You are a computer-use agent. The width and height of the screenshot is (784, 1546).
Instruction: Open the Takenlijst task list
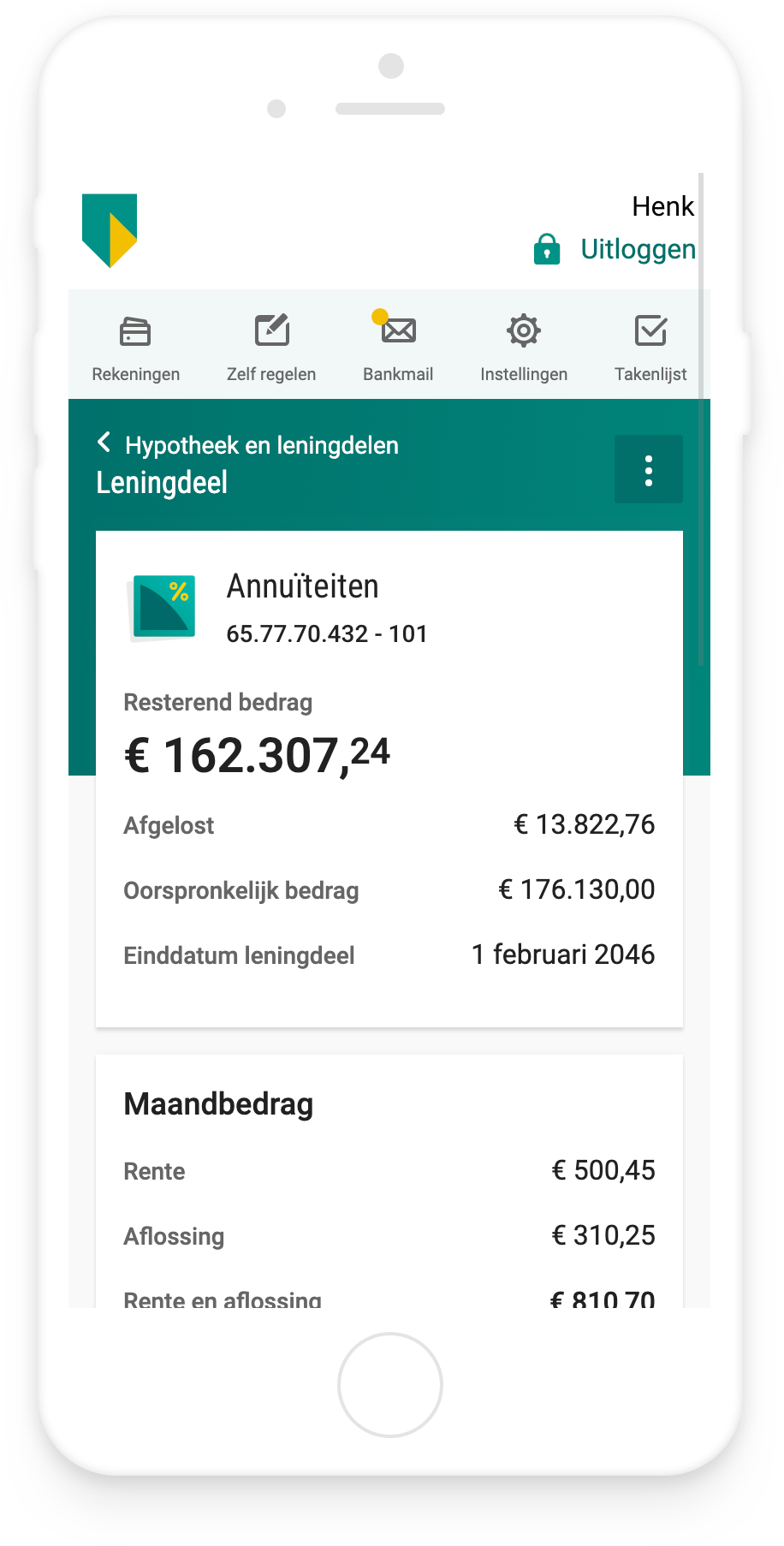650,346
